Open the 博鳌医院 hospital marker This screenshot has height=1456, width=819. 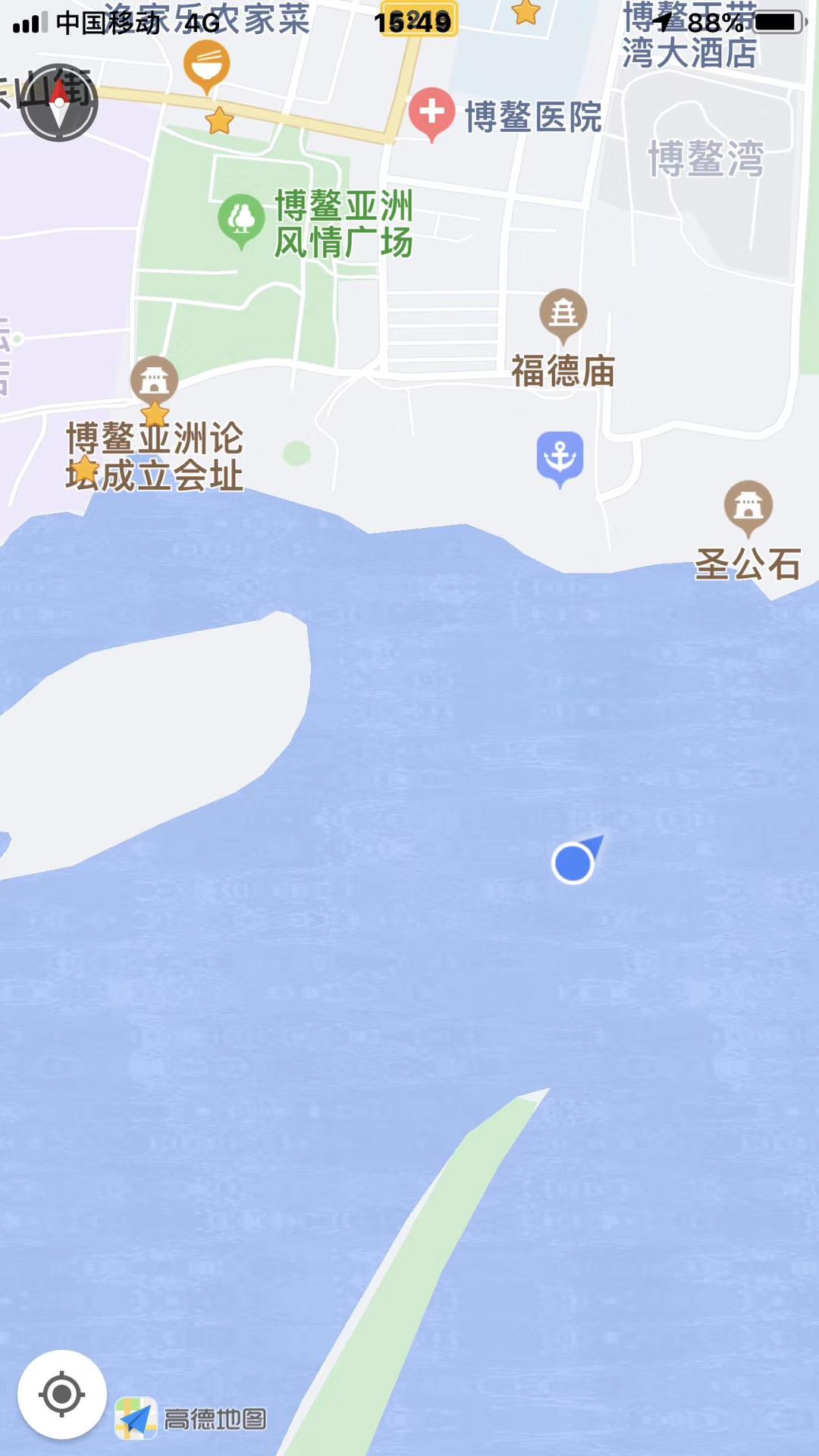coord(431,113)
